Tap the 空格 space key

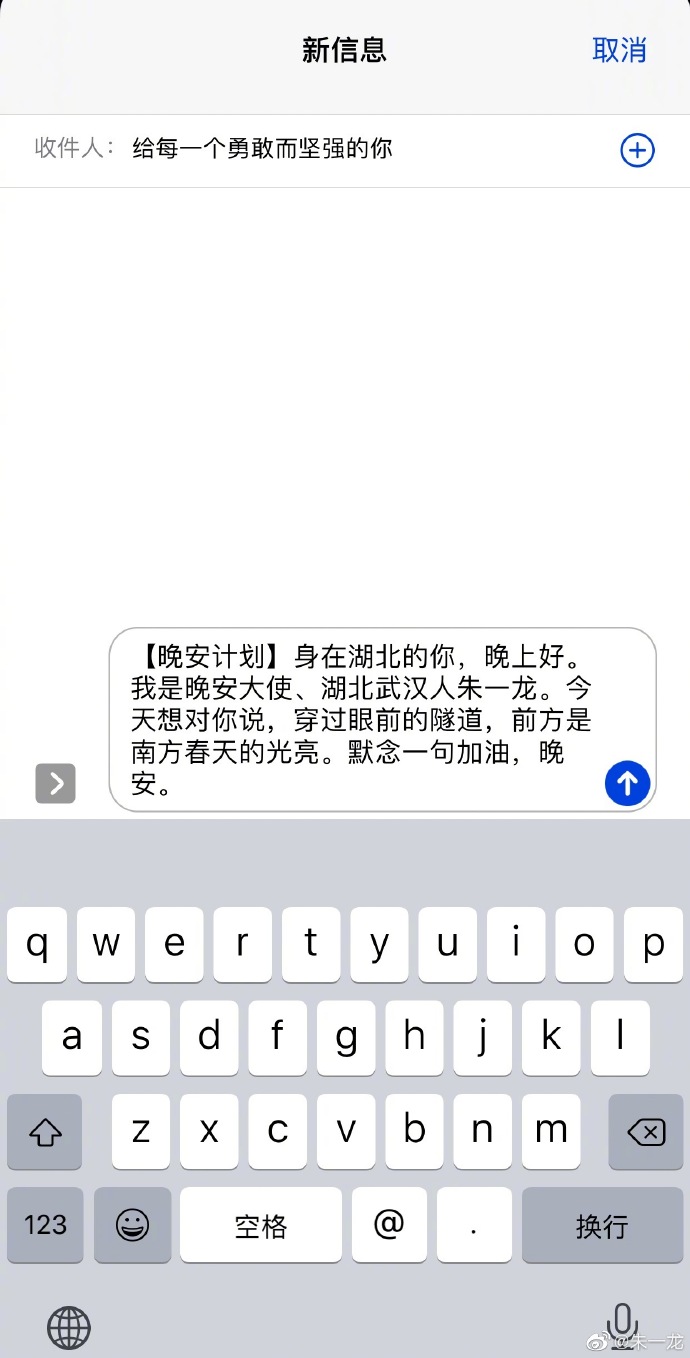click(x=261, y=1225)
